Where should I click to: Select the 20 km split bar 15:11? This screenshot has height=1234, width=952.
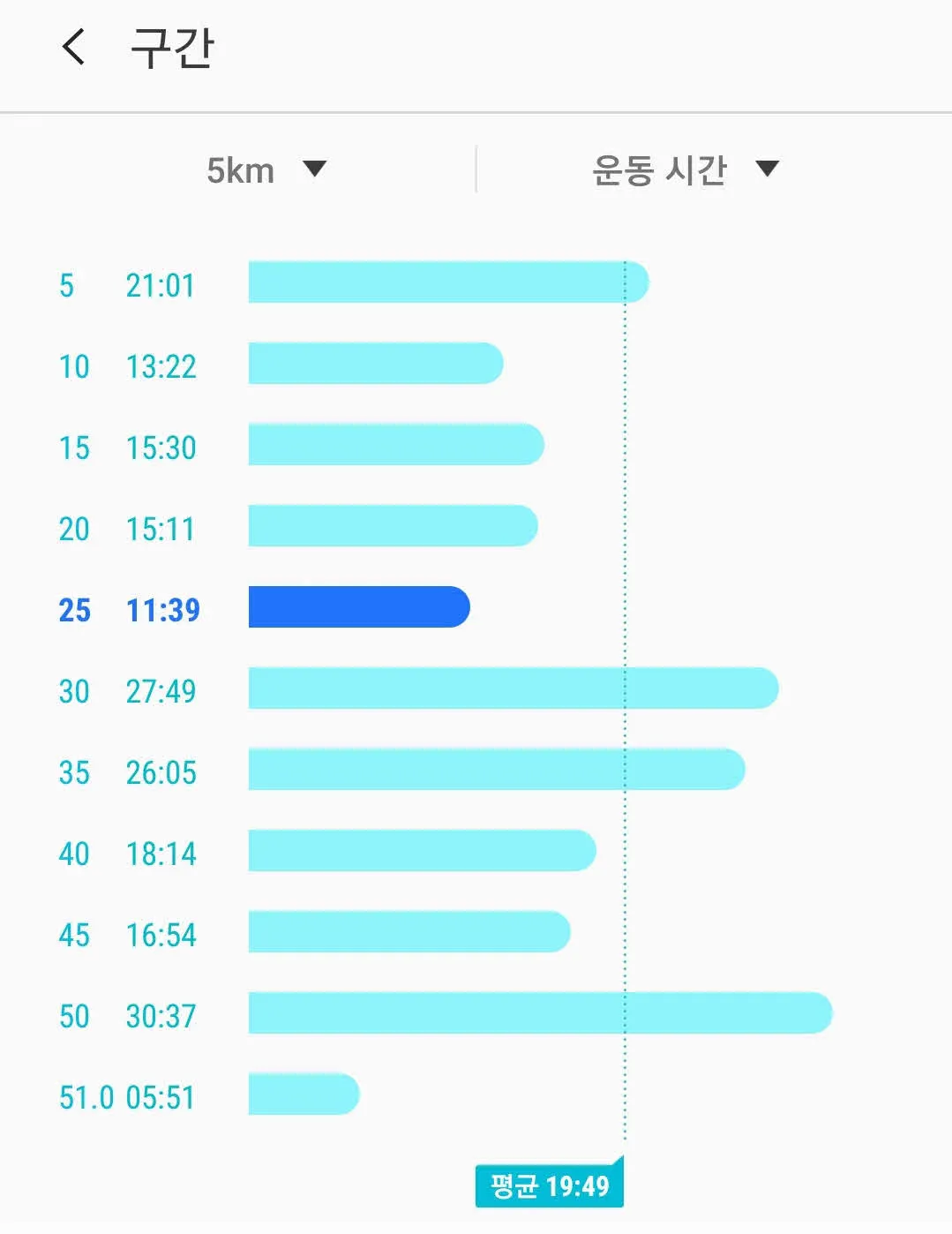point(393,526)
